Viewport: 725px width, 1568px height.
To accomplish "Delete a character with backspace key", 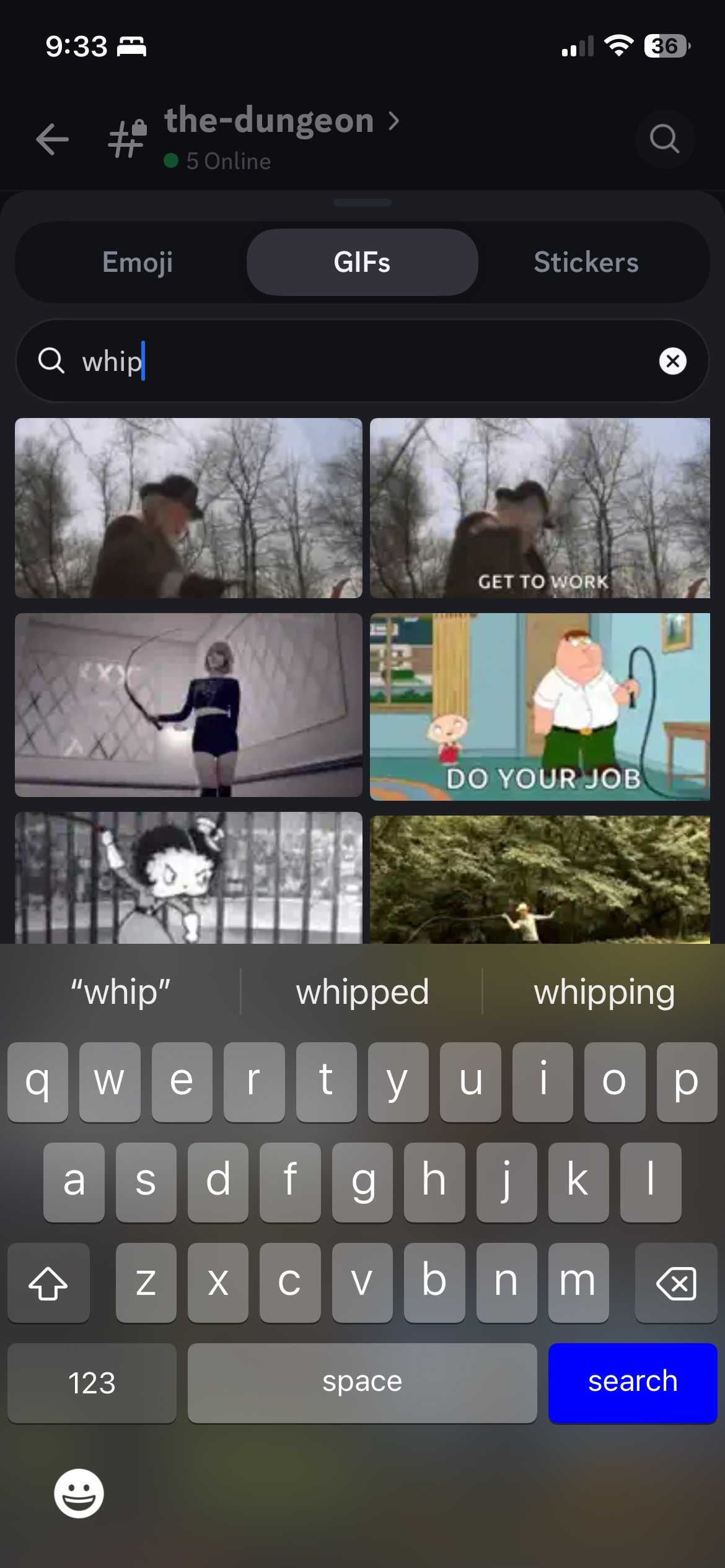I will 675,1283.
